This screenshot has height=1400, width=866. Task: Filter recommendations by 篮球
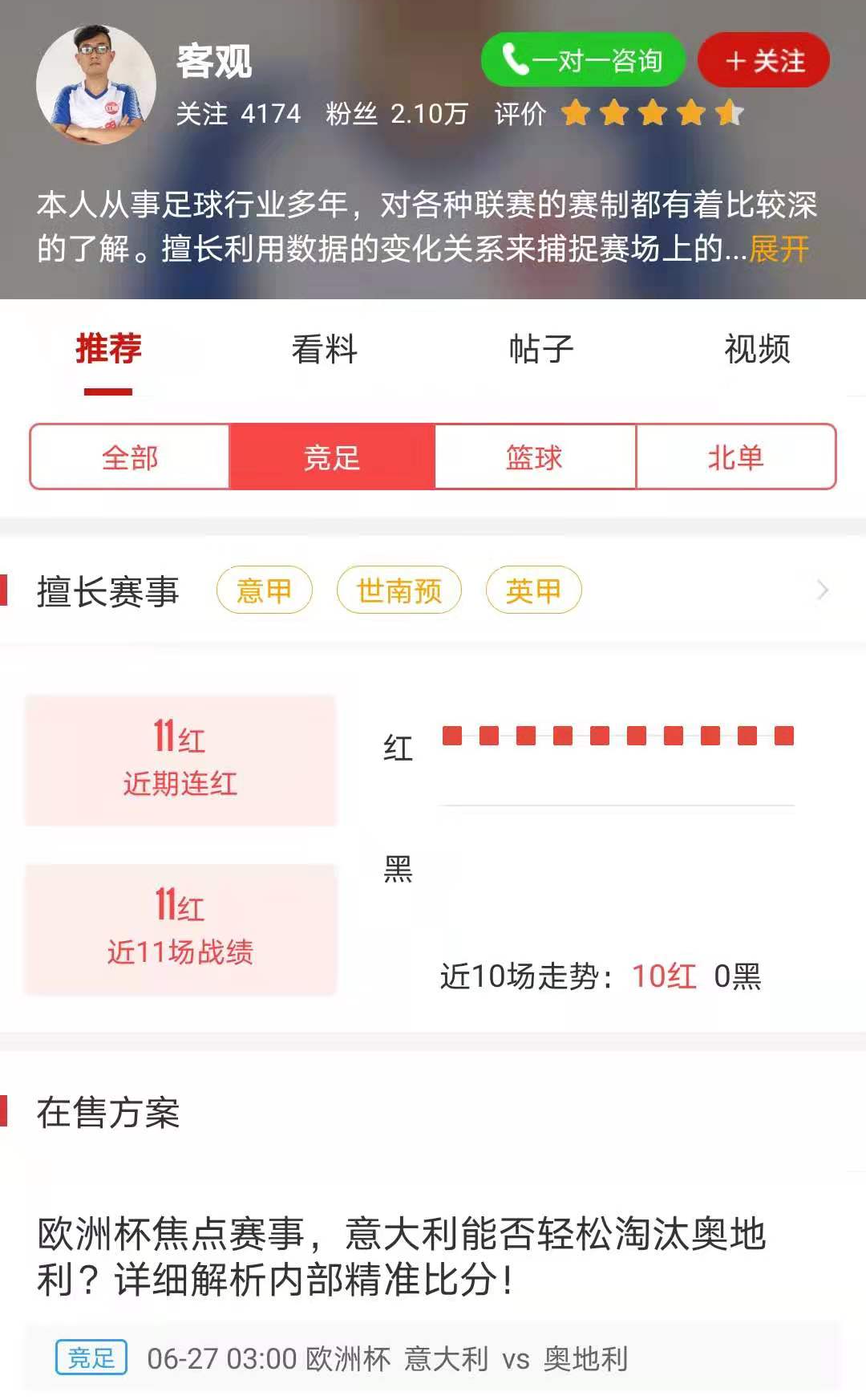[534, 457]
